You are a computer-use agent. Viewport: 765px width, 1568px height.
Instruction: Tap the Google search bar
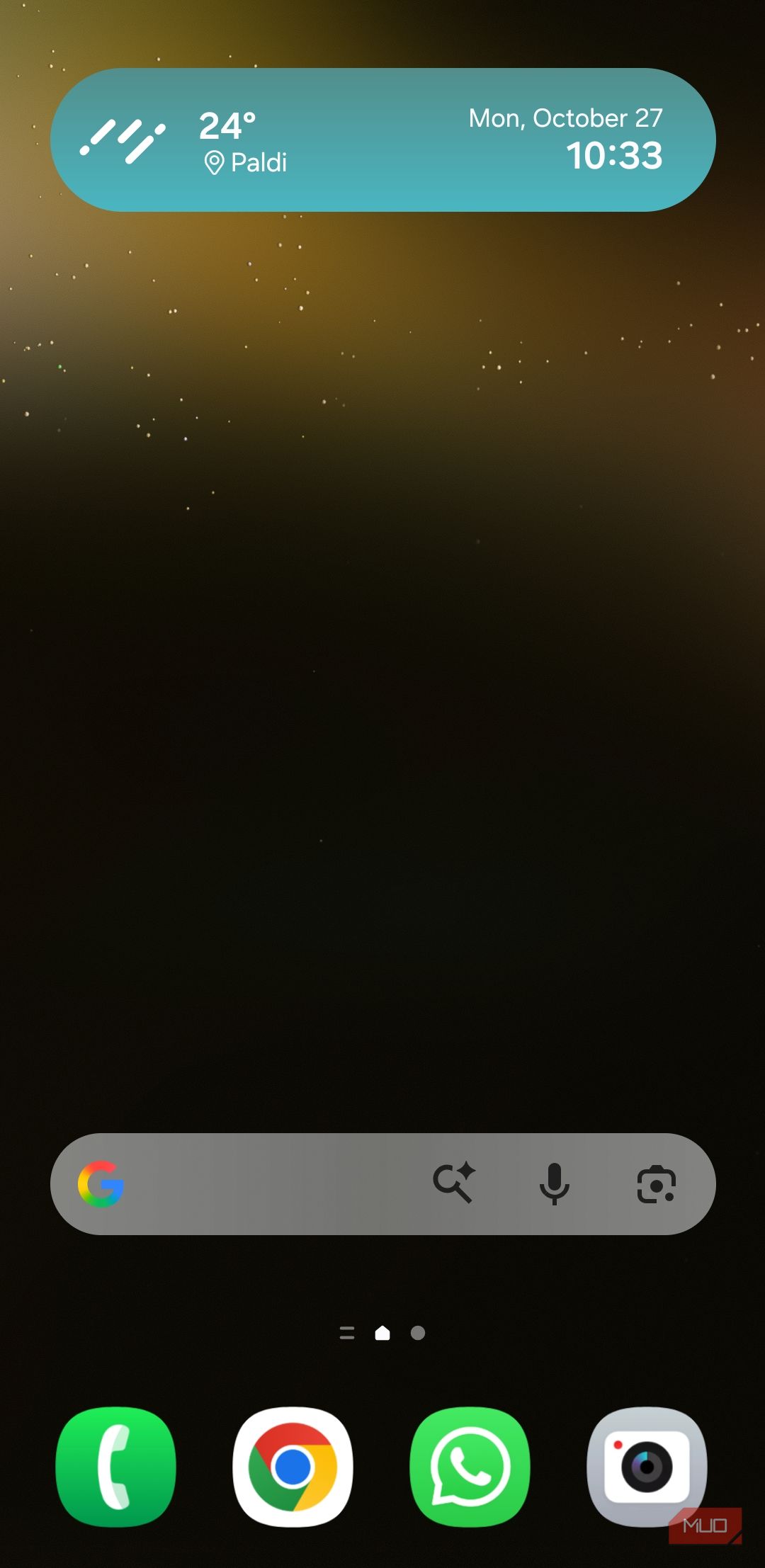click(382, 1184)
